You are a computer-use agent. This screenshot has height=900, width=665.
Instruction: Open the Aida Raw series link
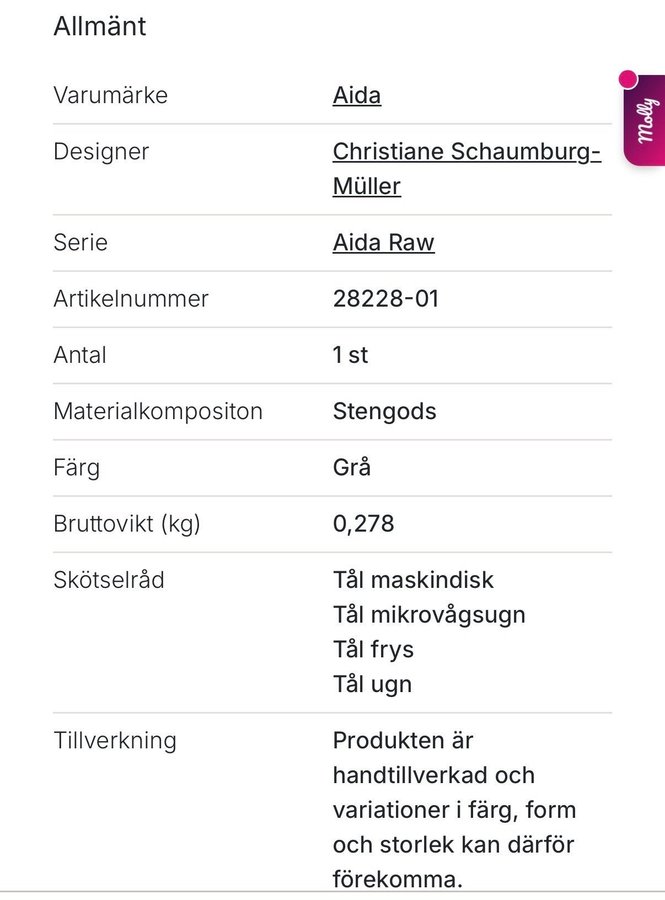pyautogui.click(x=383, y=243)
